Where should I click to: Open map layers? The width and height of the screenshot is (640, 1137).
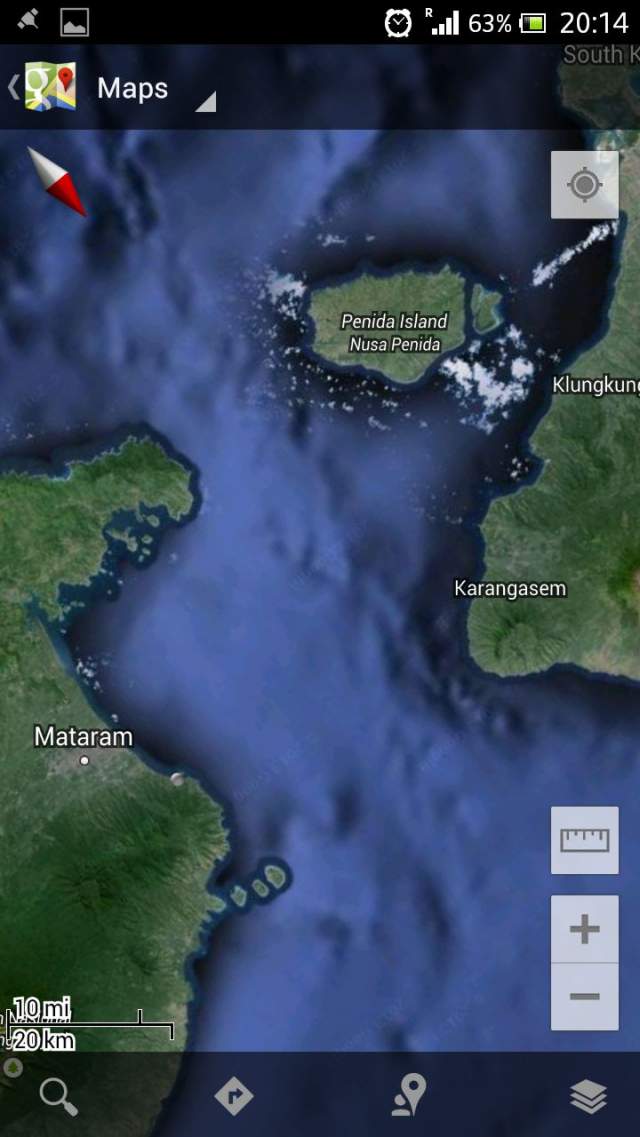(588, 1097)
